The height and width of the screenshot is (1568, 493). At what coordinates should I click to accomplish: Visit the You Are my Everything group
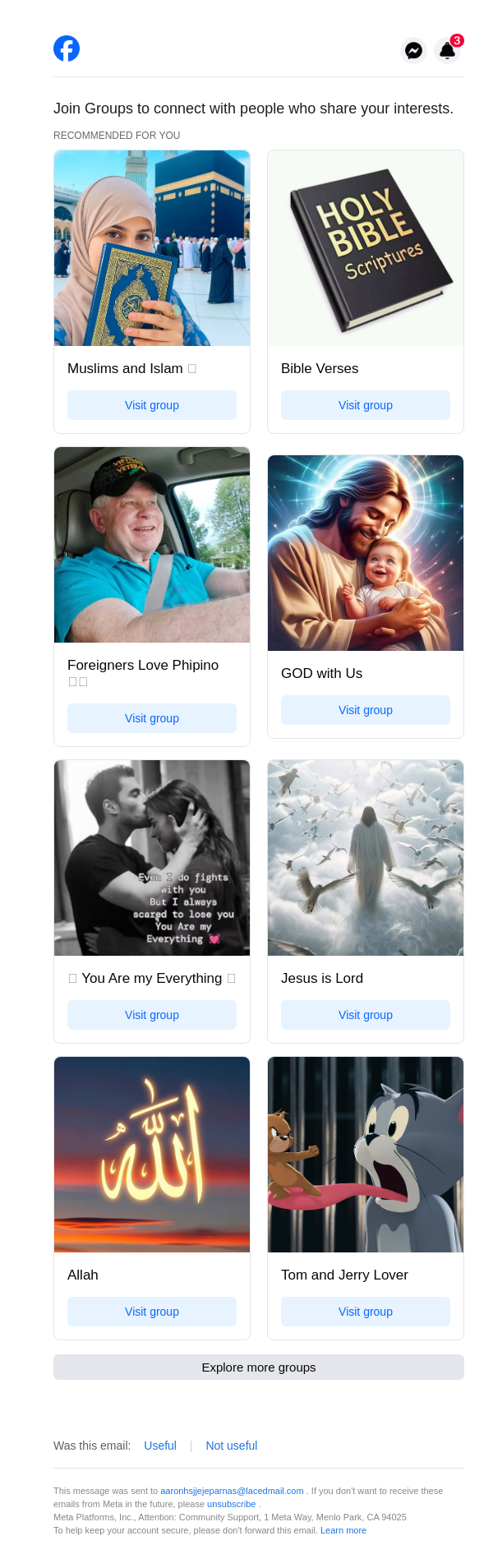(152, 1015)
